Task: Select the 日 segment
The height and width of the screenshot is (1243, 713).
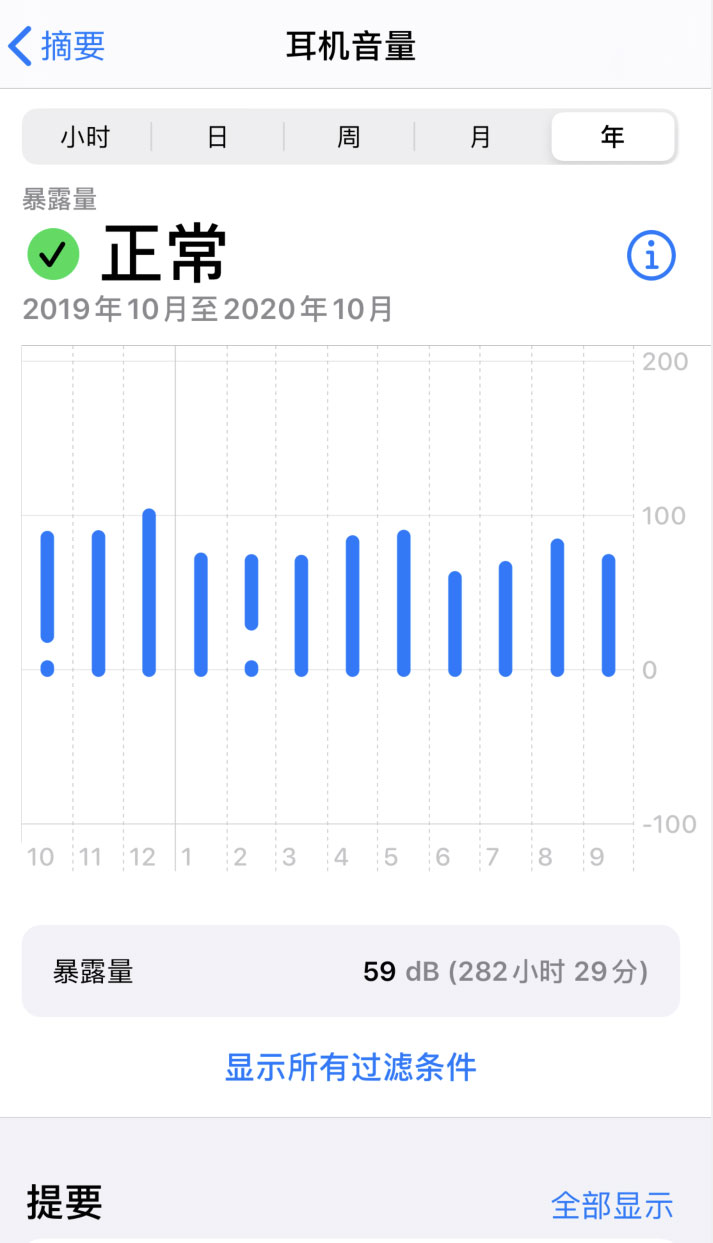Action: coord(218,137)
